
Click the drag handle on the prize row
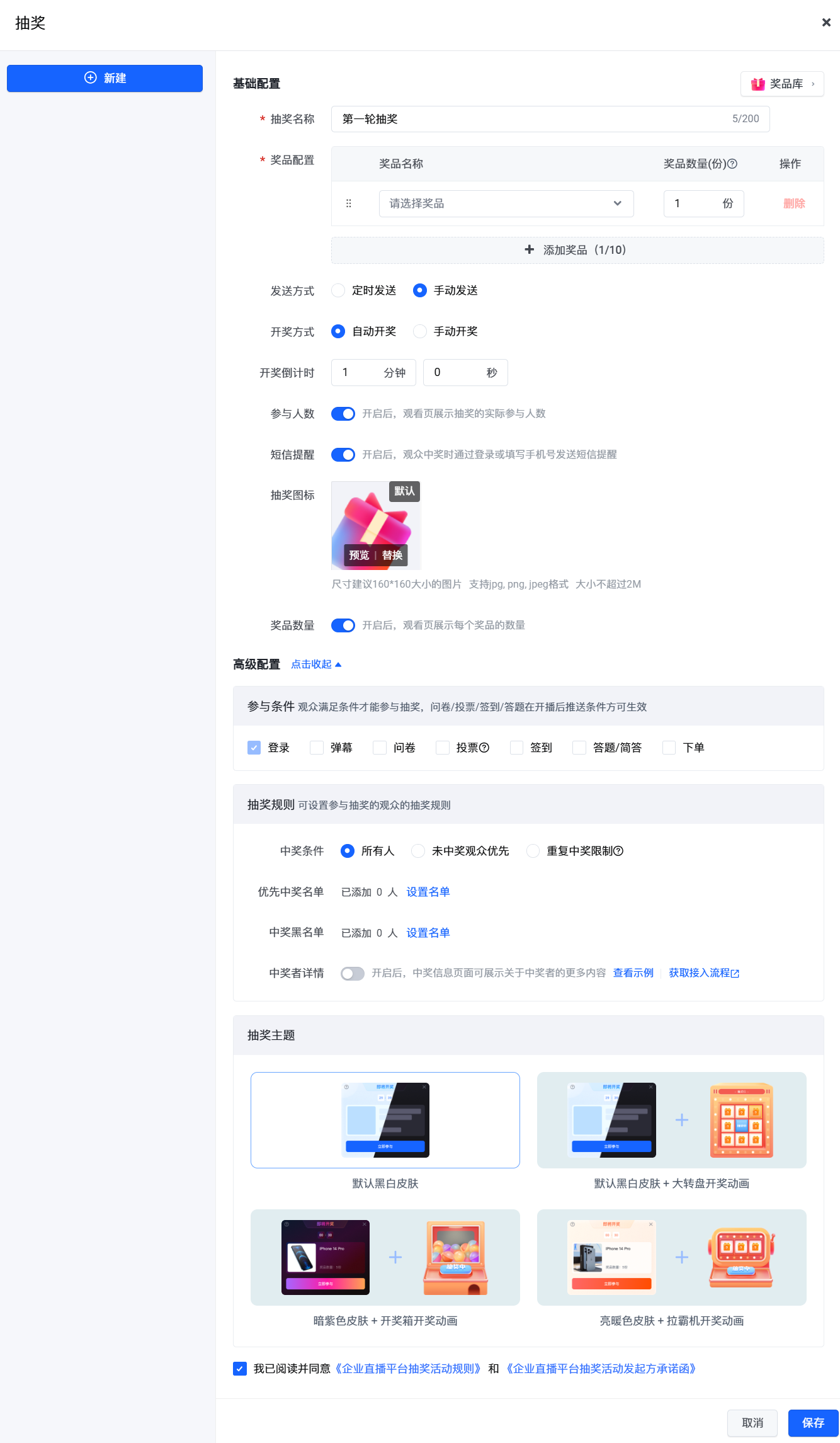click(348, 203)
